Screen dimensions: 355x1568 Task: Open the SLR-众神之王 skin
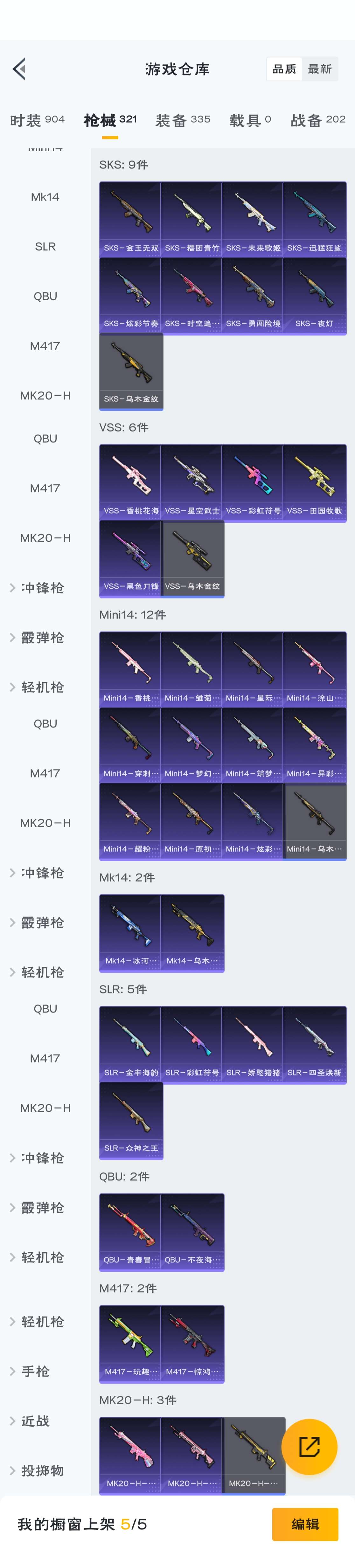coord(131,1120)
